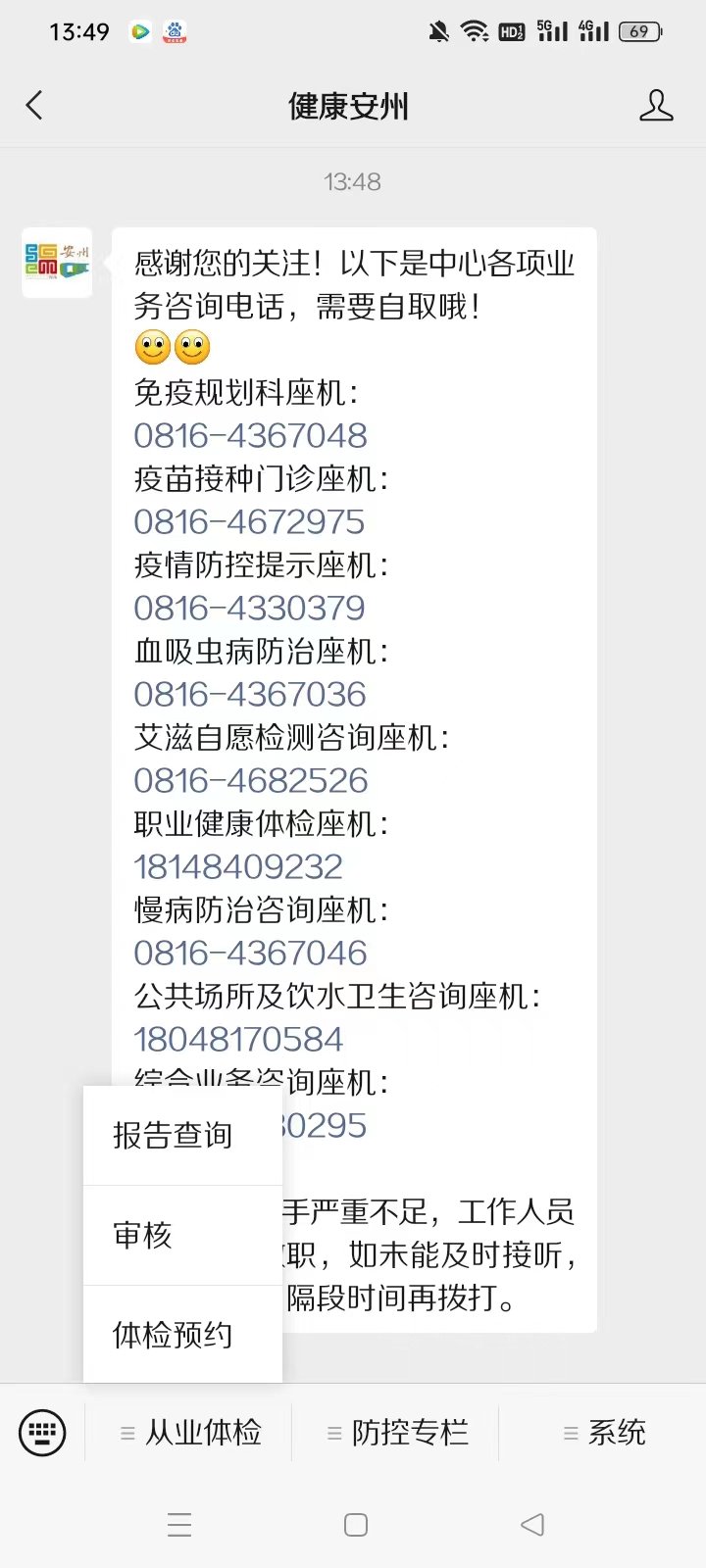Choose 审核 in the popup menu
706x1568 pixels.
143,1235
